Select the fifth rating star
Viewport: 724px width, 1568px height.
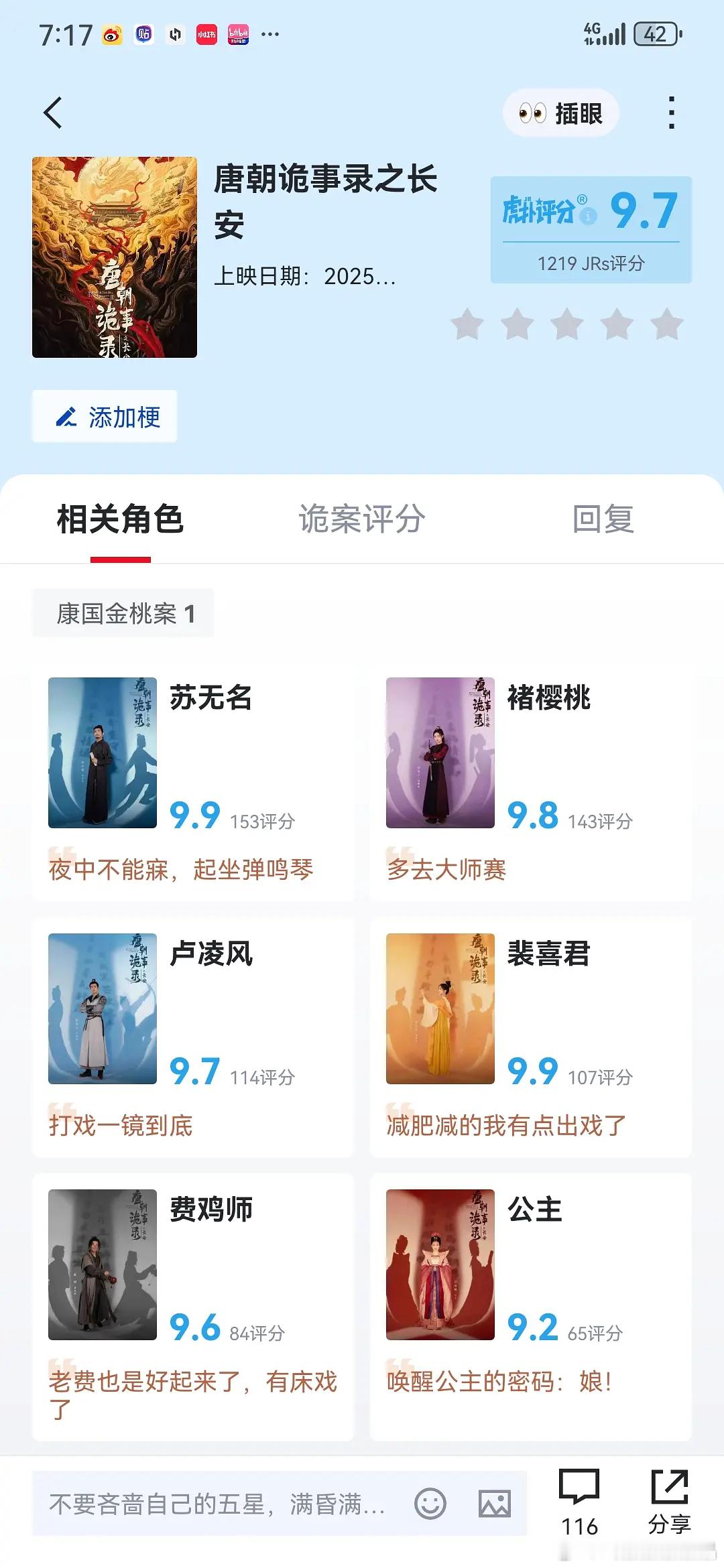(664, 324)
